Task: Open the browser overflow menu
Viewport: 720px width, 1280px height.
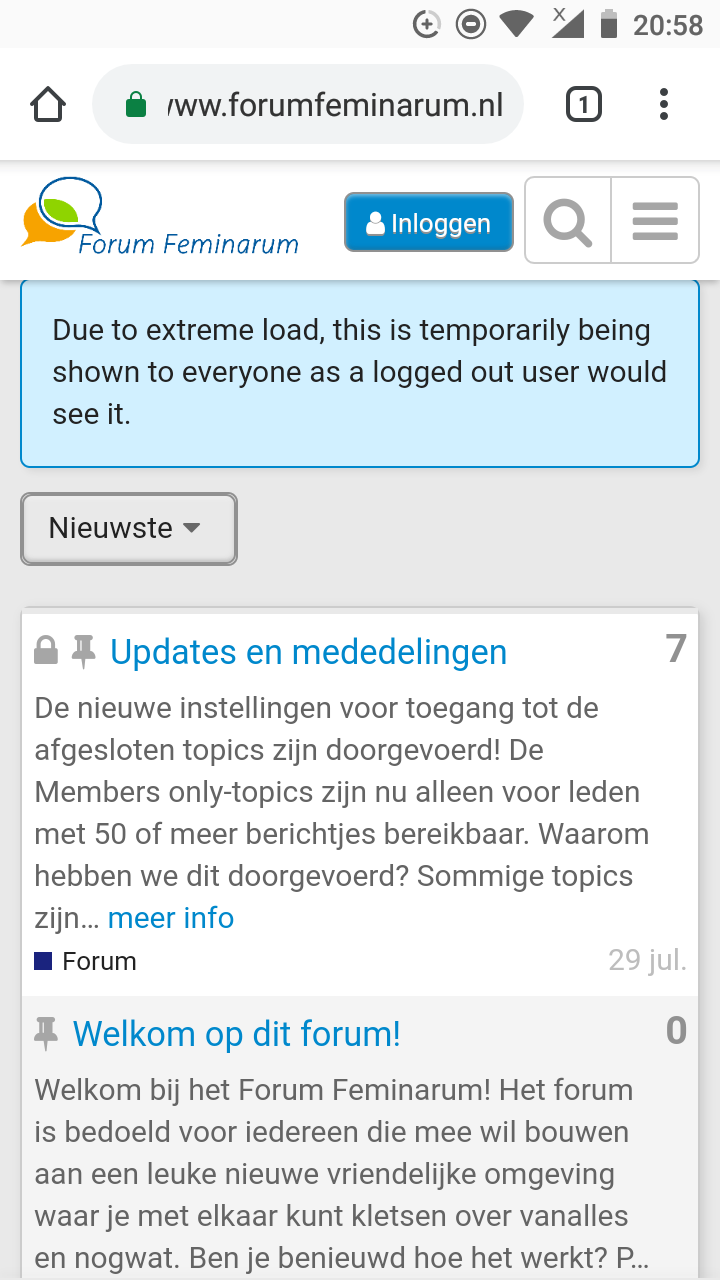Action: [664, 104]
